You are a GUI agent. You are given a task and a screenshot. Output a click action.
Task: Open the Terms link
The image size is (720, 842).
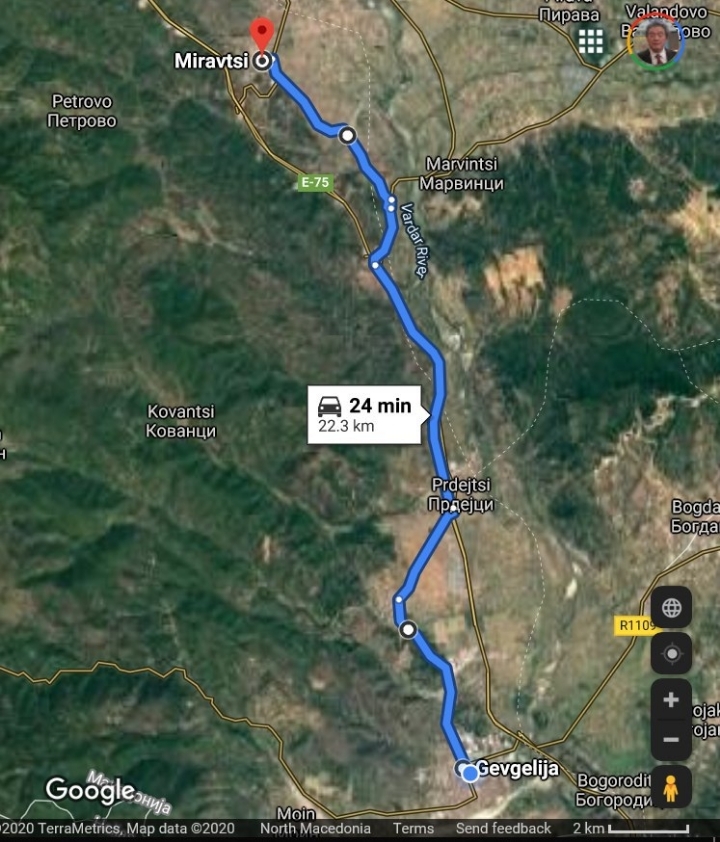click(413, 828)
